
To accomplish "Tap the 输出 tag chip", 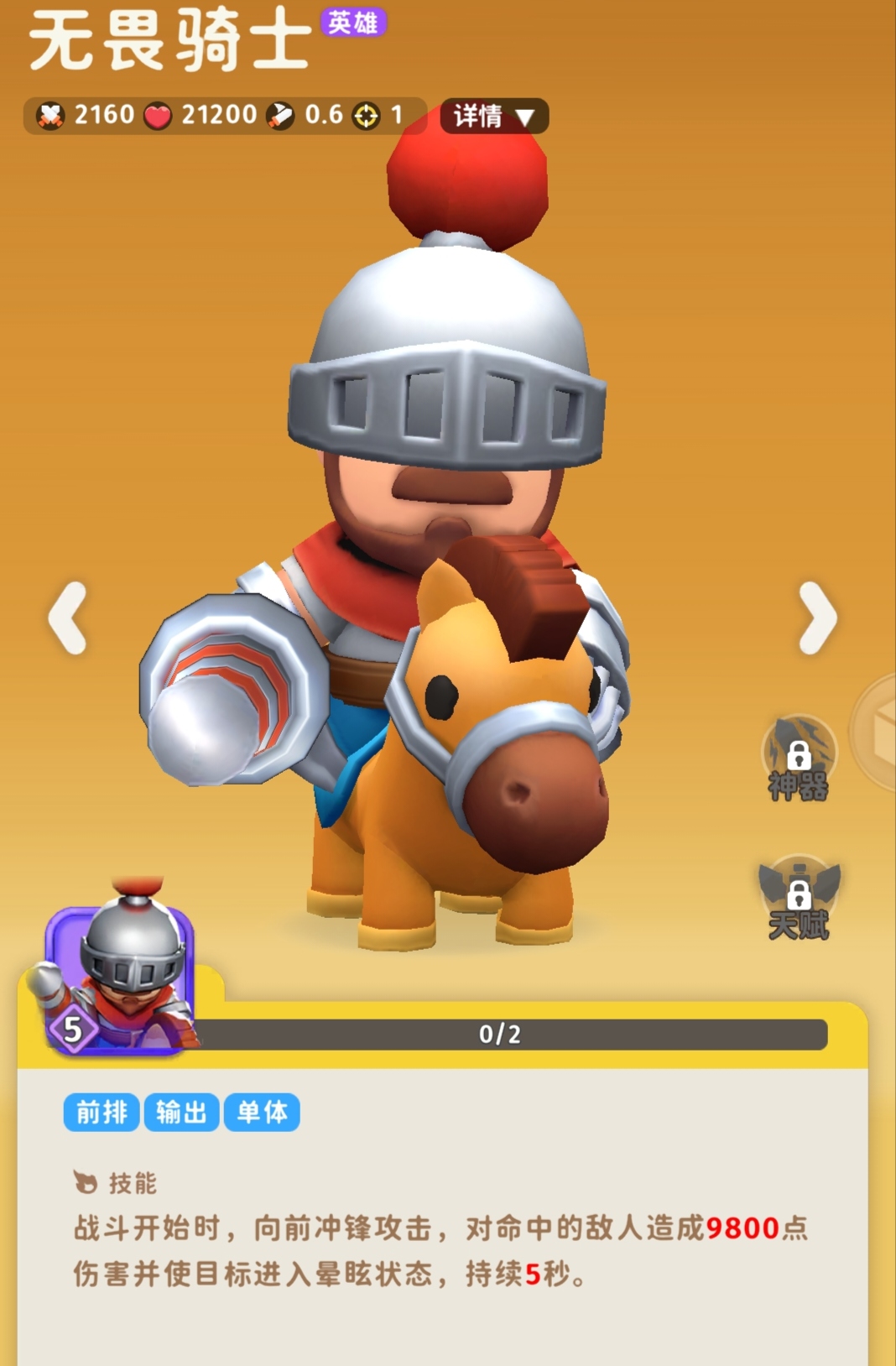I will pyautogui.click(x=181, y=1113).
